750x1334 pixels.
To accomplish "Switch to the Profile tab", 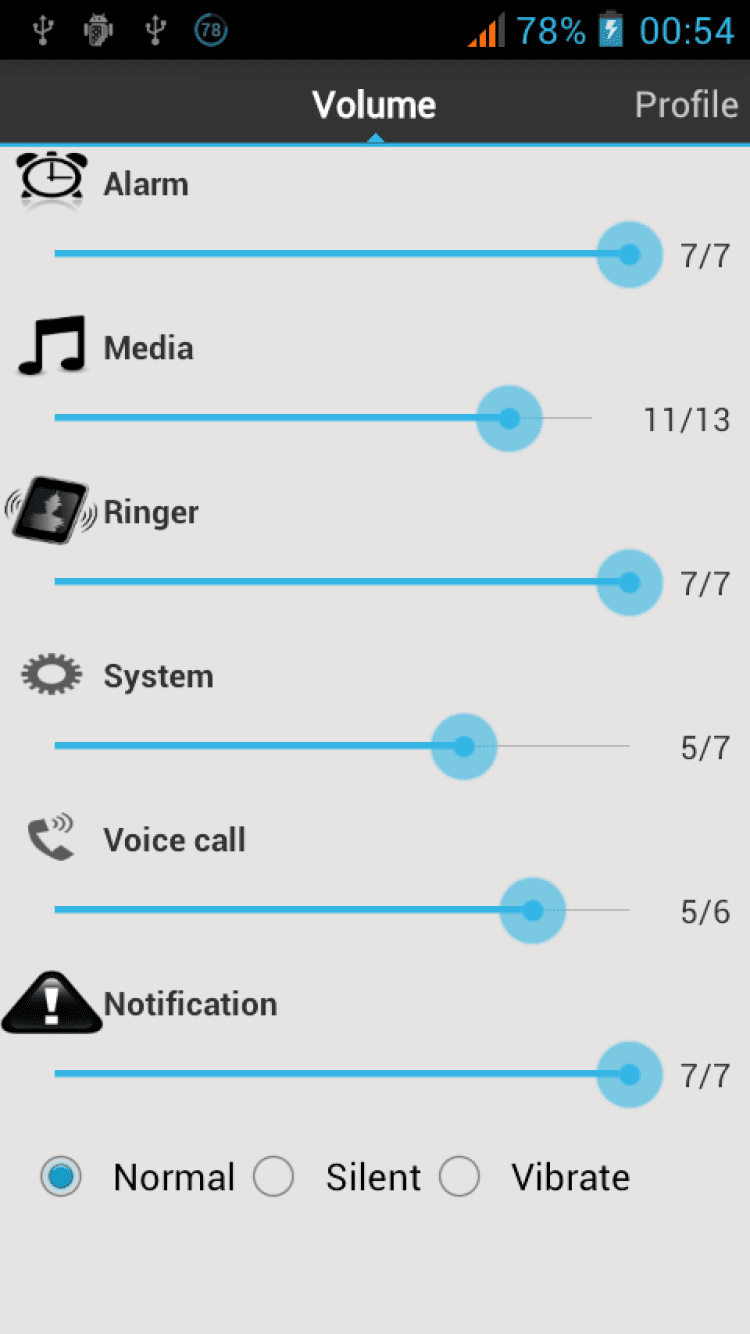I will [x=686, y=105].
